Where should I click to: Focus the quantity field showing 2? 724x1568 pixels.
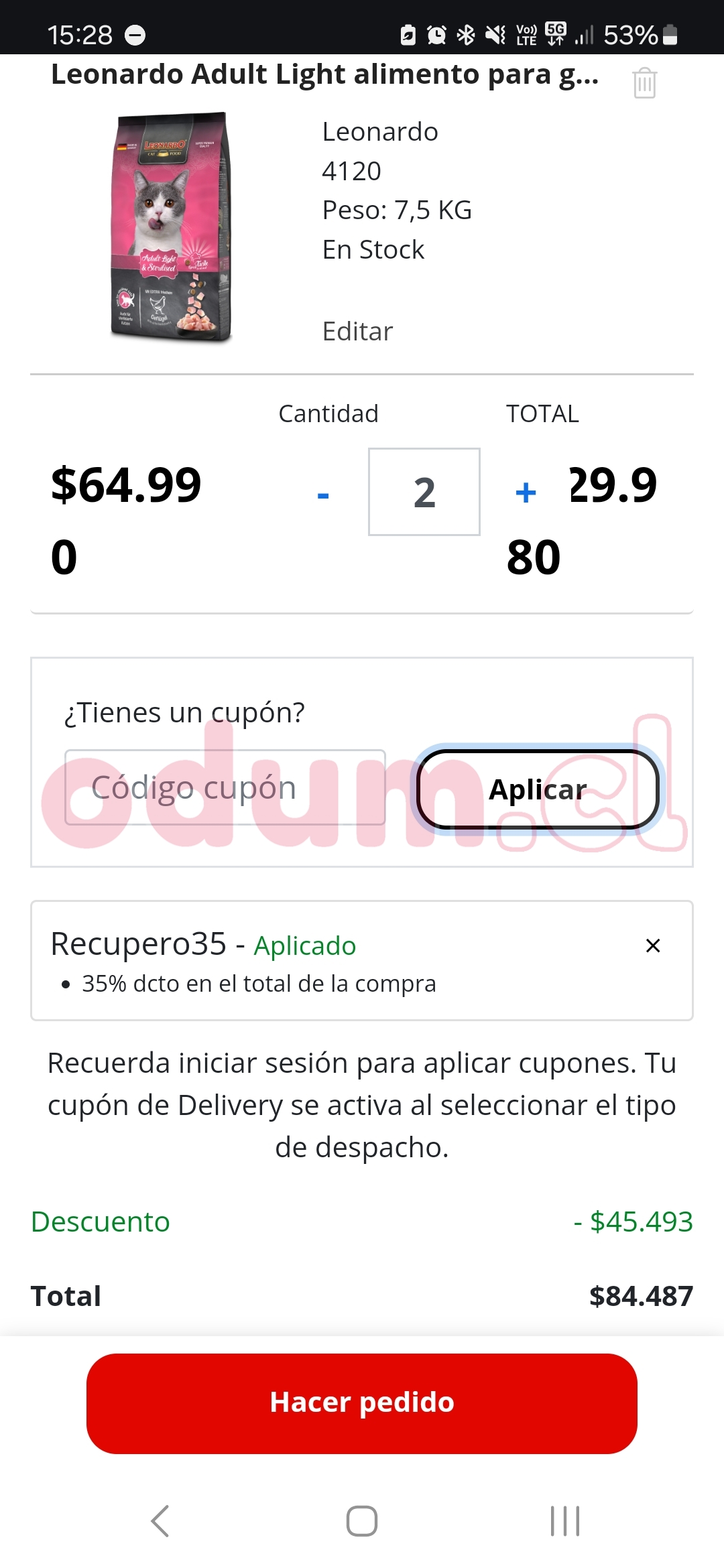424,493
